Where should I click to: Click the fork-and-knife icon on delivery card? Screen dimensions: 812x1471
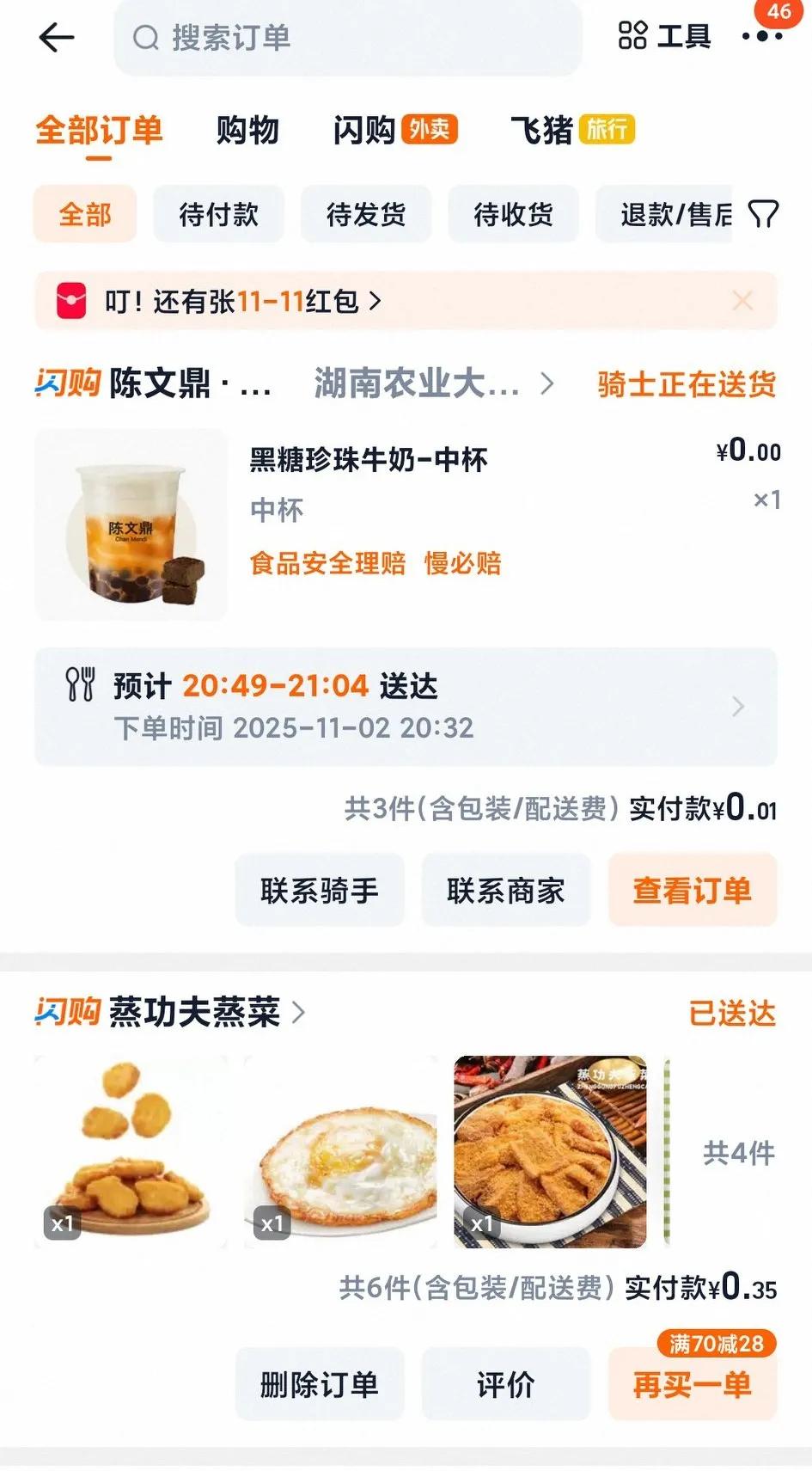tap(82, 685)
